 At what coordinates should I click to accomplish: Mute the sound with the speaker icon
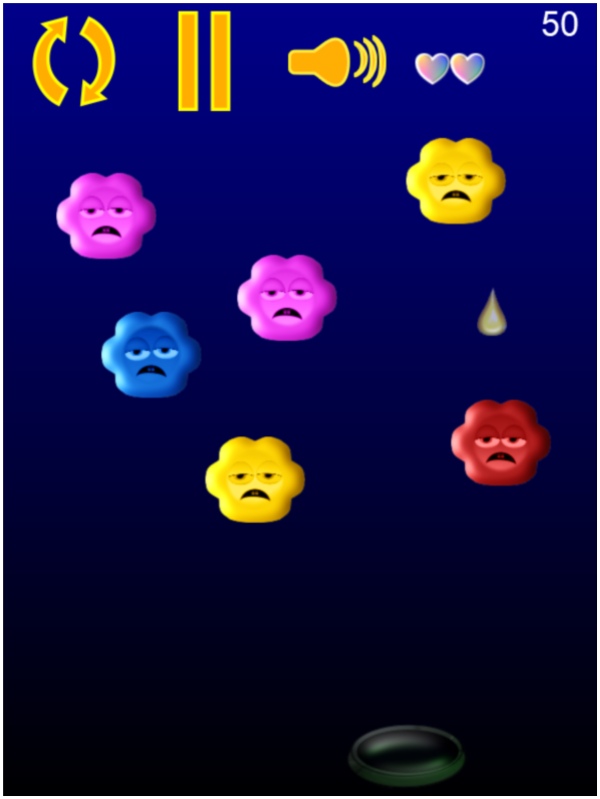tap(336, 61)
